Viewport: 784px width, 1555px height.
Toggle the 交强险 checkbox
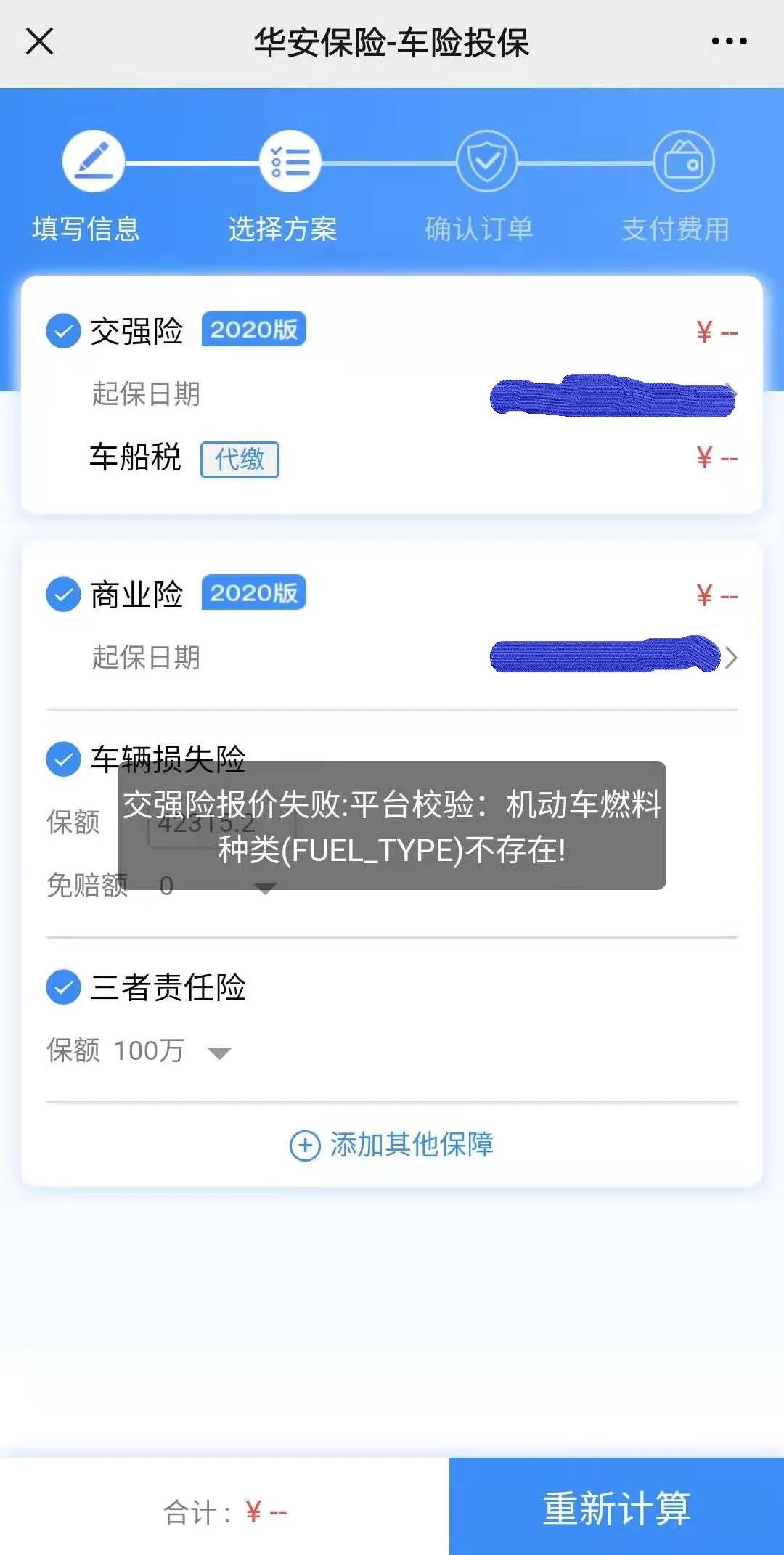63,330
